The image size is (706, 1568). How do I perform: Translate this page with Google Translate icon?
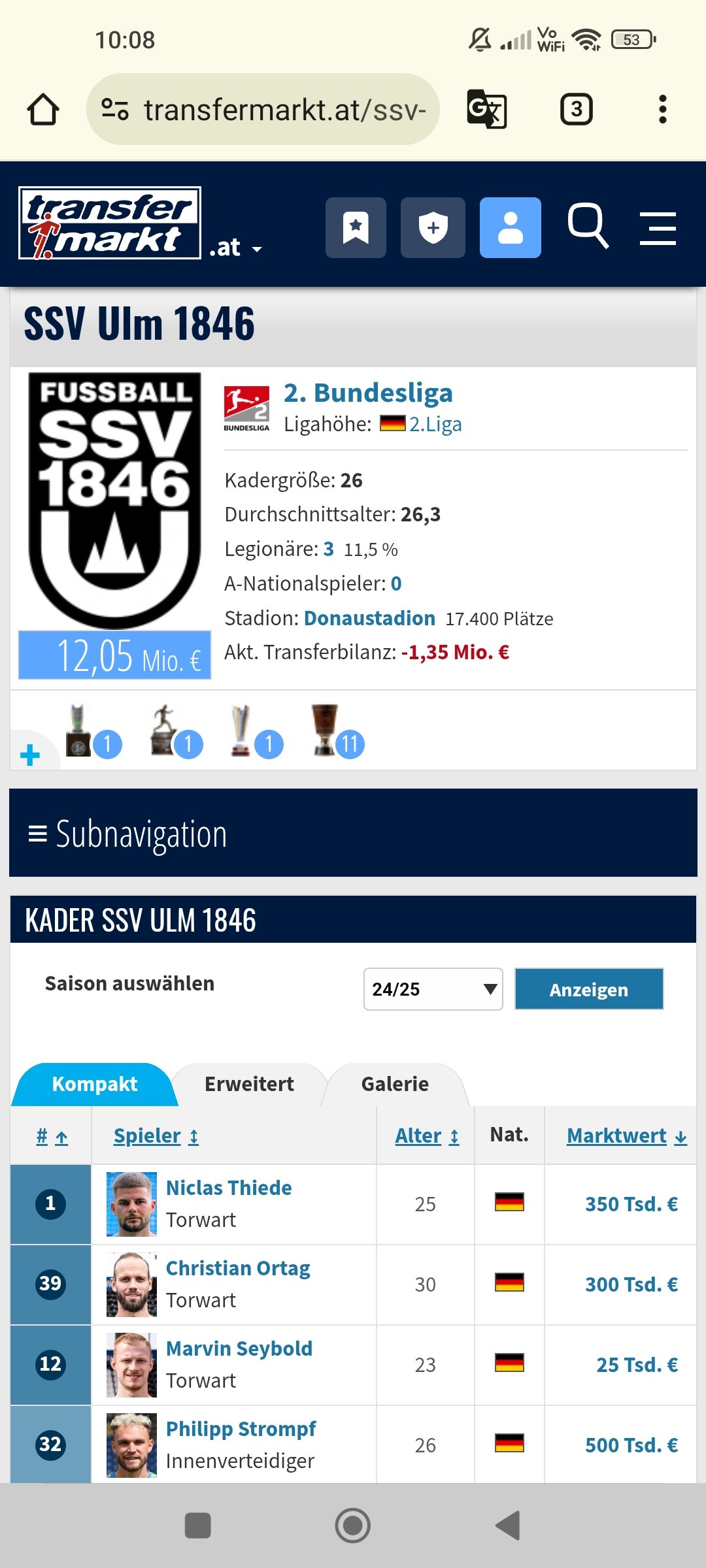(487, 109)
